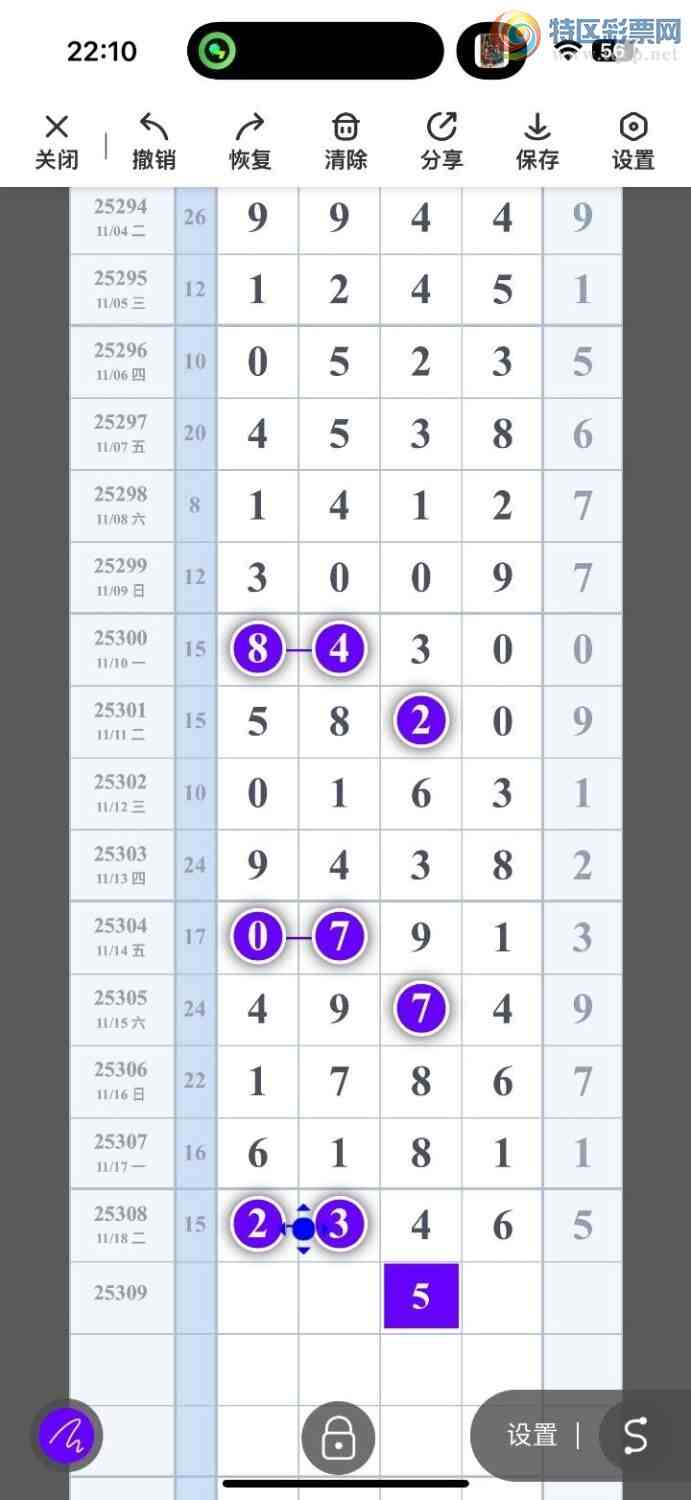Open the bottom-right 设置 pill
Screen dimensions: 691x1500
[x=532, y=1436]
